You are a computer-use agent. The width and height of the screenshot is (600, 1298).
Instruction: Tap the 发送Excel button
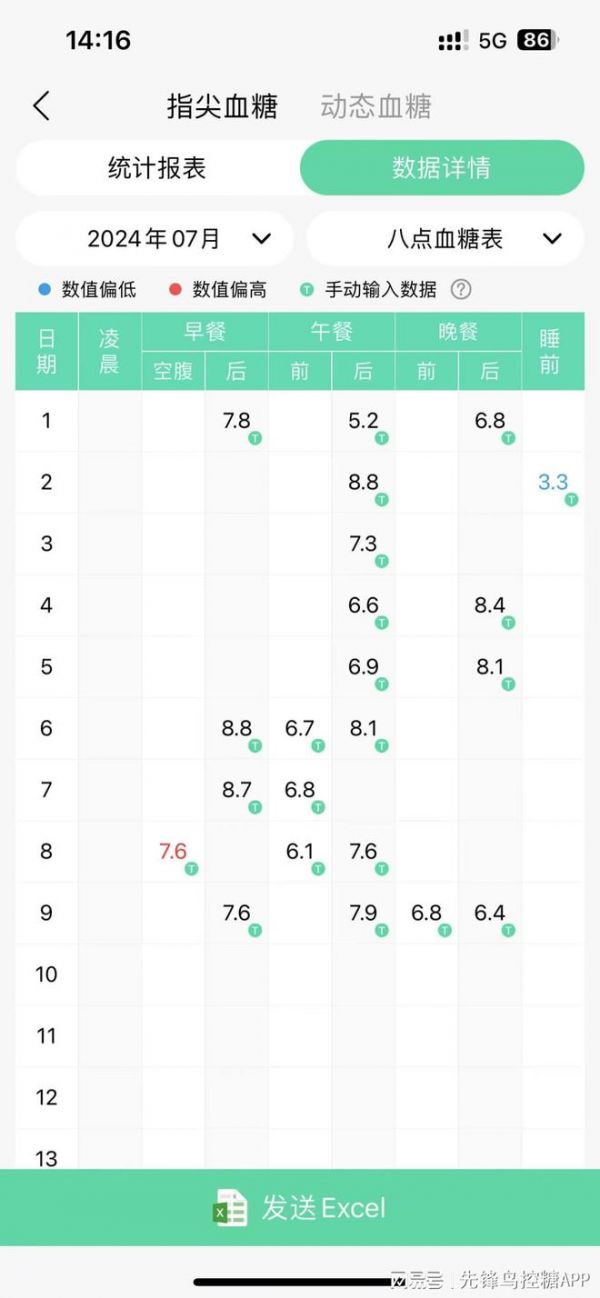tap(300, 1207)
